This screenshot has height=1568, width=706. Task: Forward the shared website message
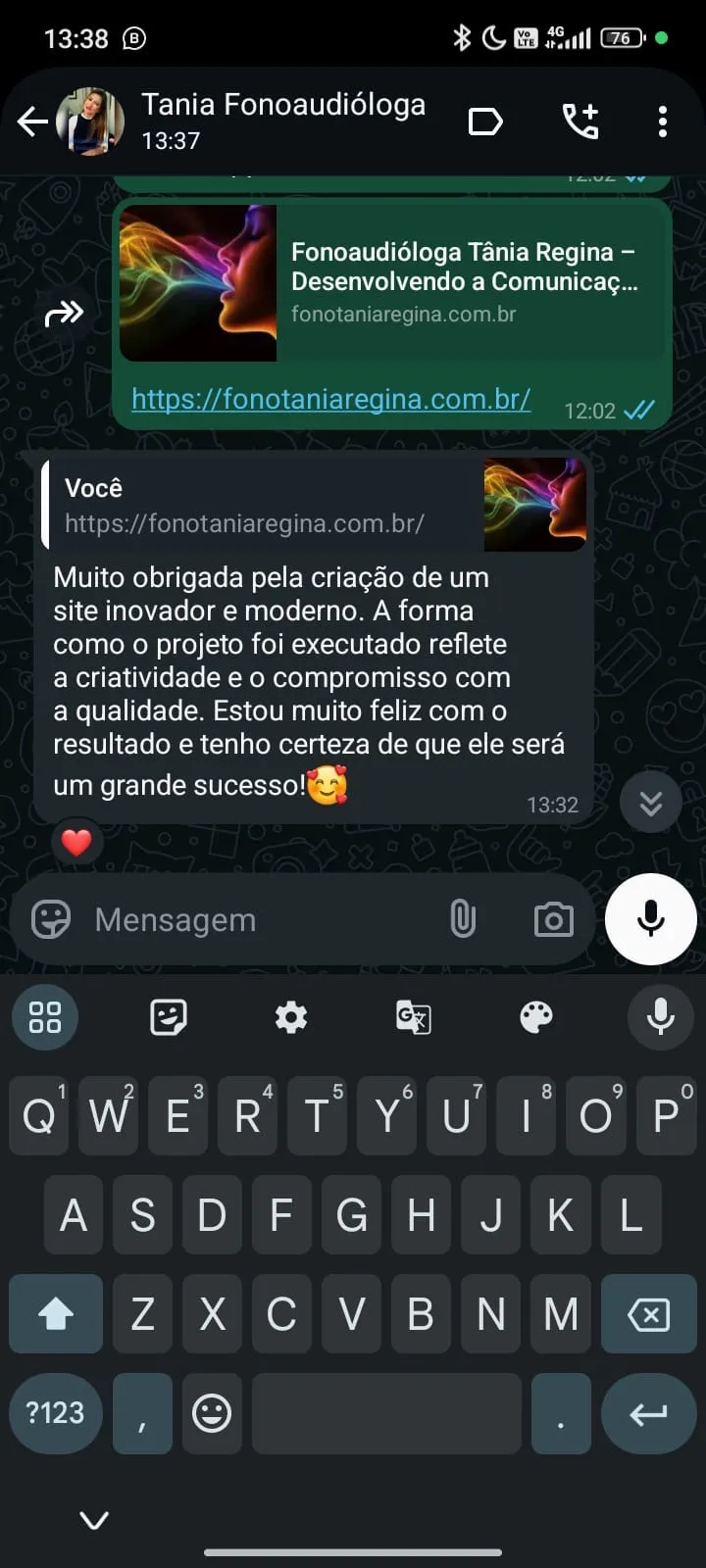65,312
